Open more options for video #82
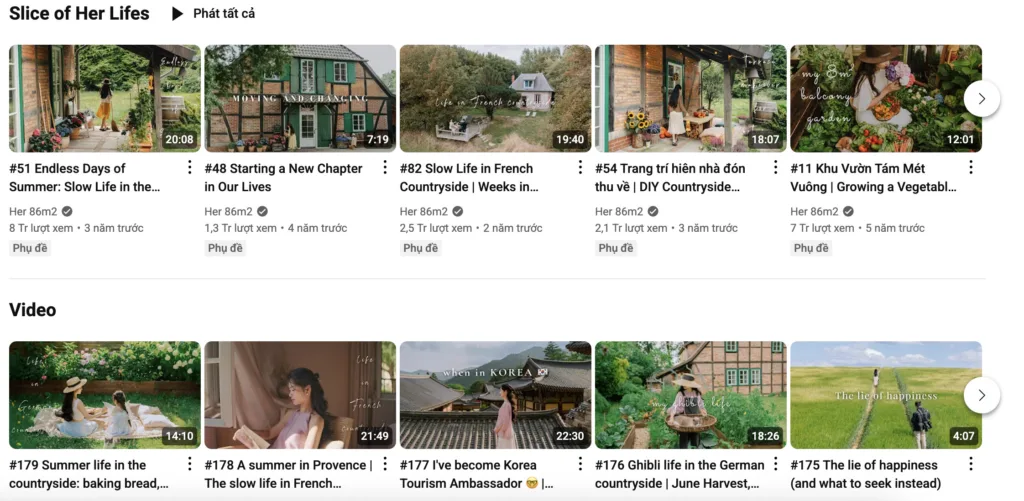Image resolution: width=1024 pixels, height=501 pixels. pos(580,168)
